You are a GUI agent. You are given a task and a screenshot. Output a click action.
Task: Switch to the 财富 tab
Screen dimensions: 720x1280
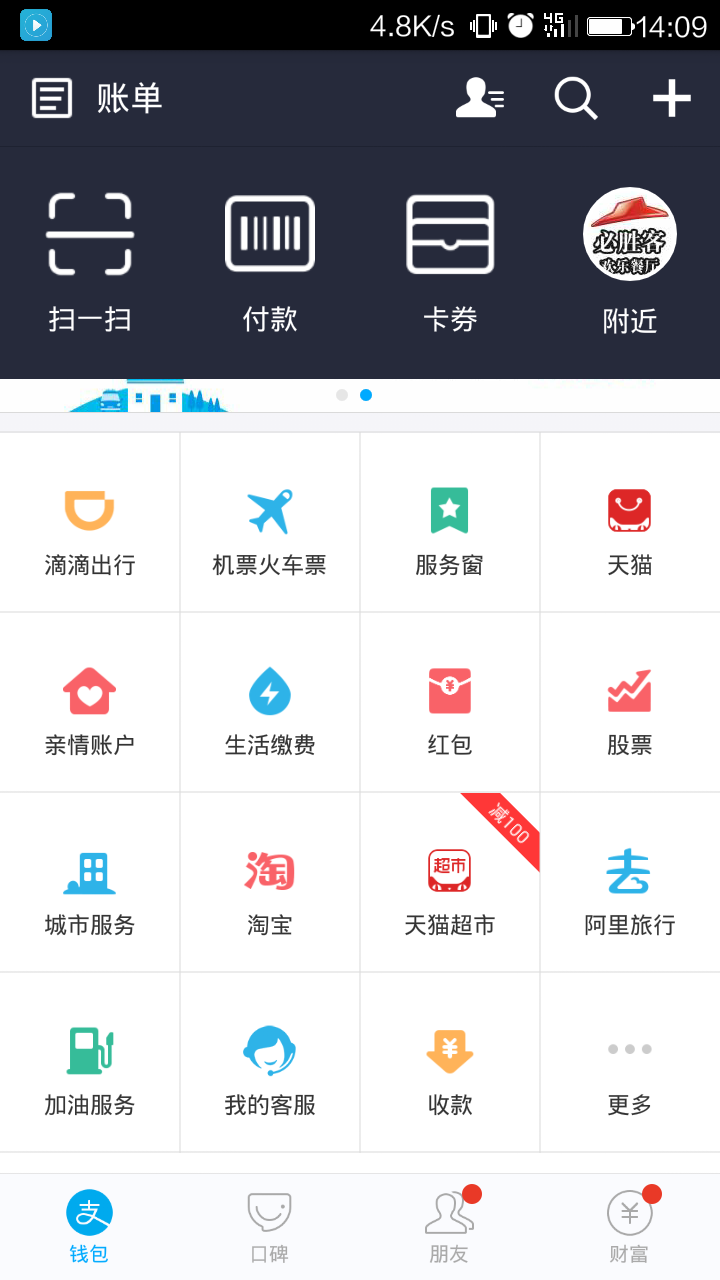pos(630,1228)
